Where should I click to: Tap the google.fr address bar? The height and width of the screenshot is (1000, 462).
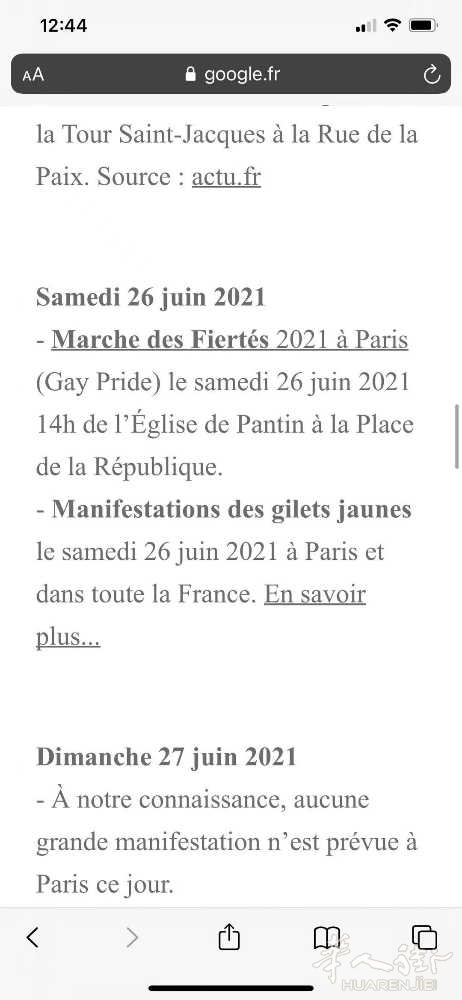[x=231, y=74]
